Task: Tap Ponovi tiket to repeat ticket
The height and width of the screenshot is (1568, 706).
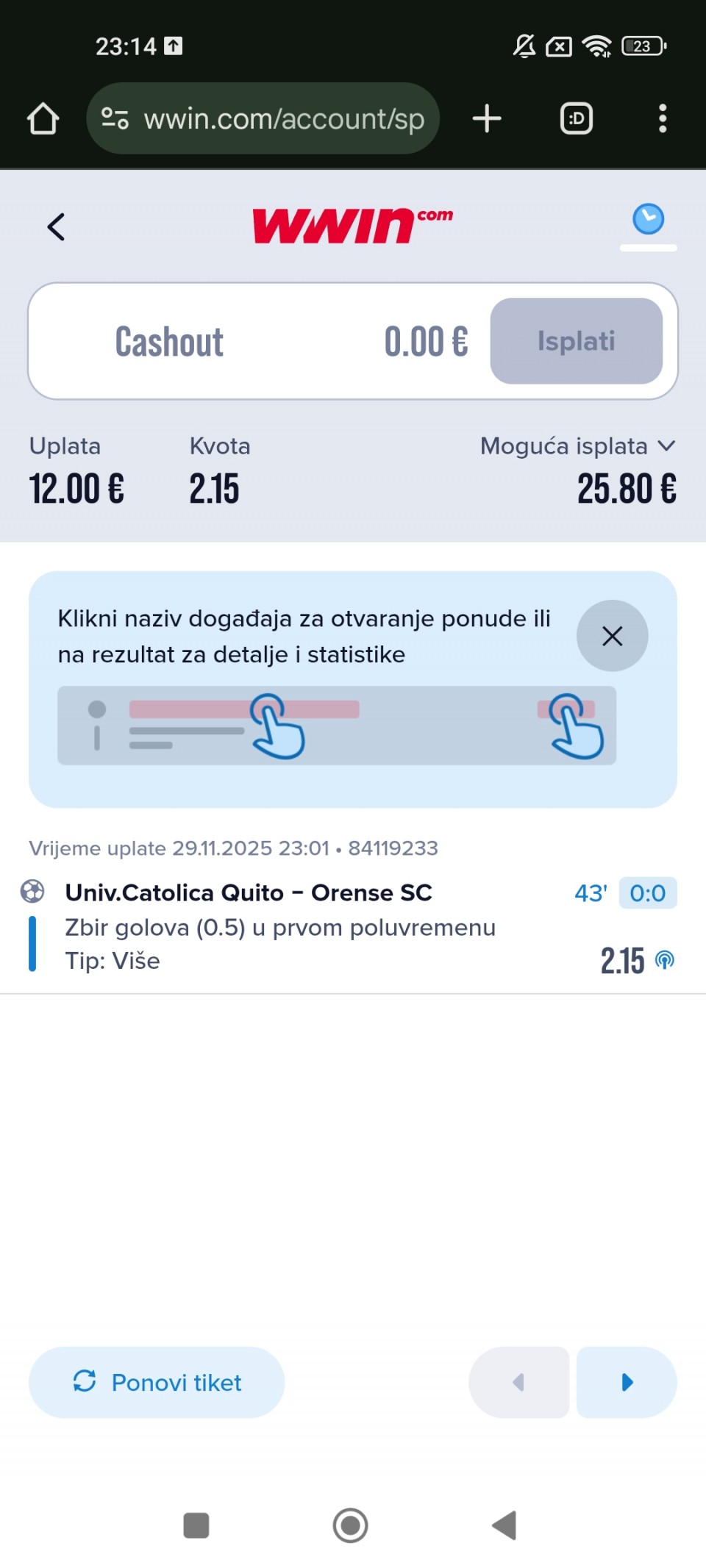Action: [x=157, y=1382]
